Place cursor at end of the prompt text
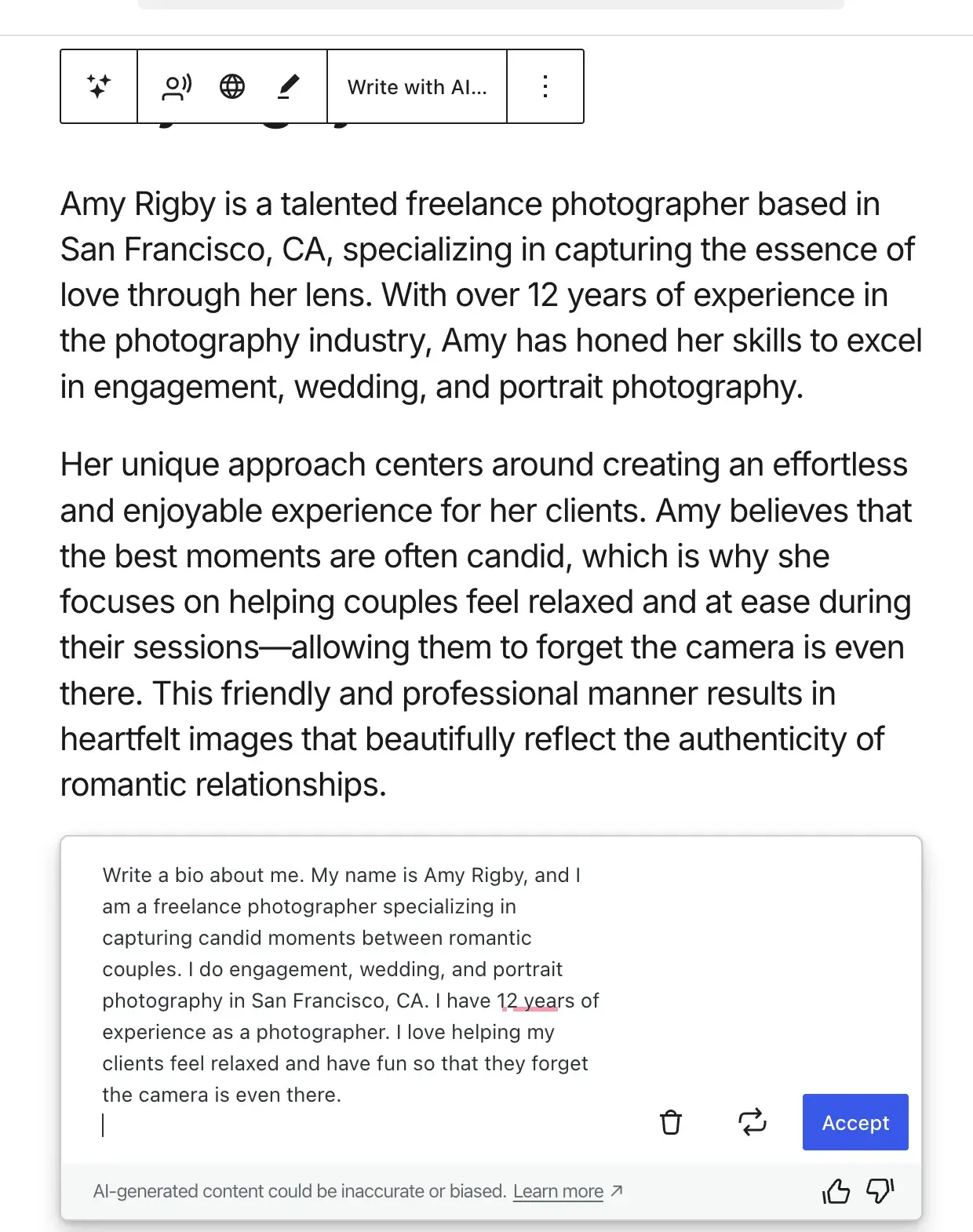 pos(104,1125)
